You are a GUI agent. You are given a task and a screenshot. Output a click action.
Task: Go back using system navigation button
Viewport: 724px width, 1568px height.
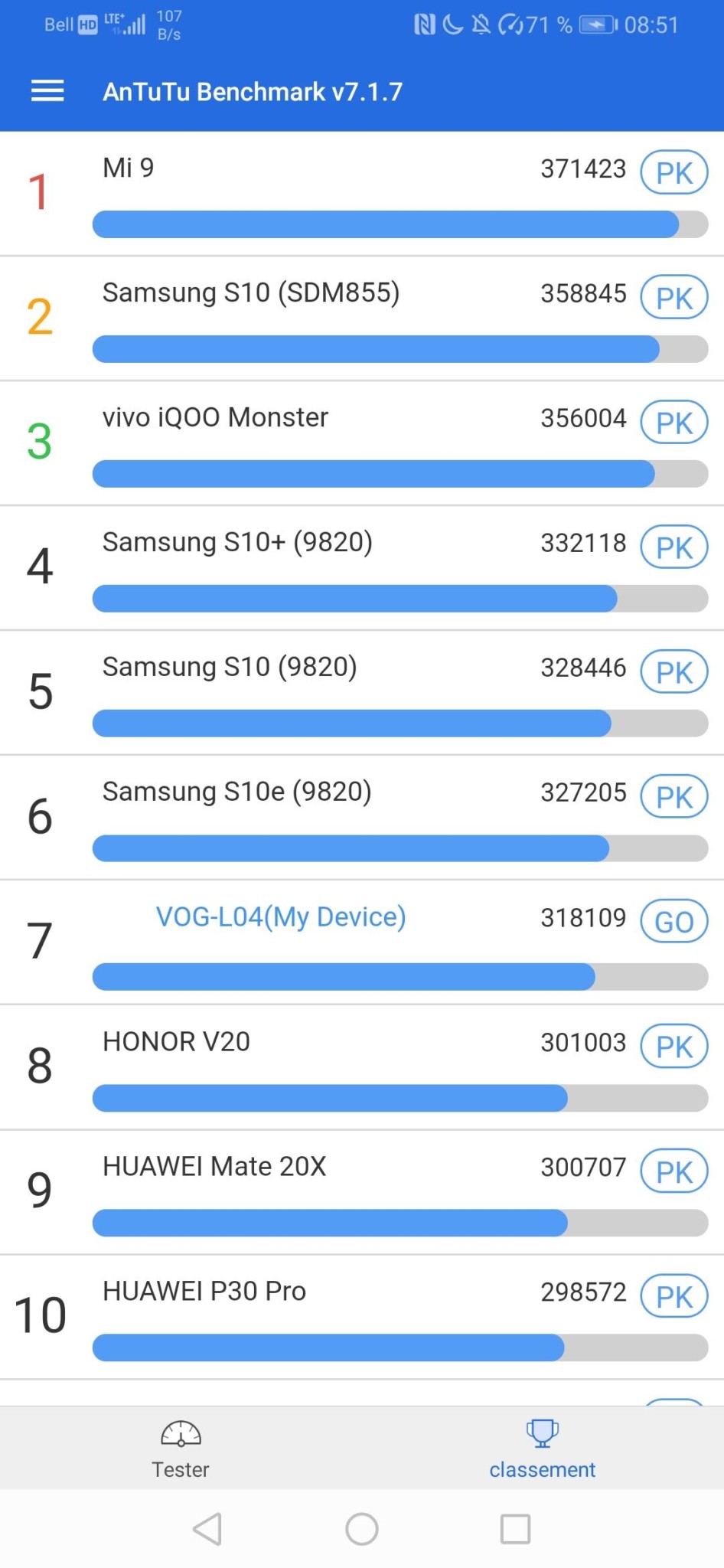[207, 1529]
